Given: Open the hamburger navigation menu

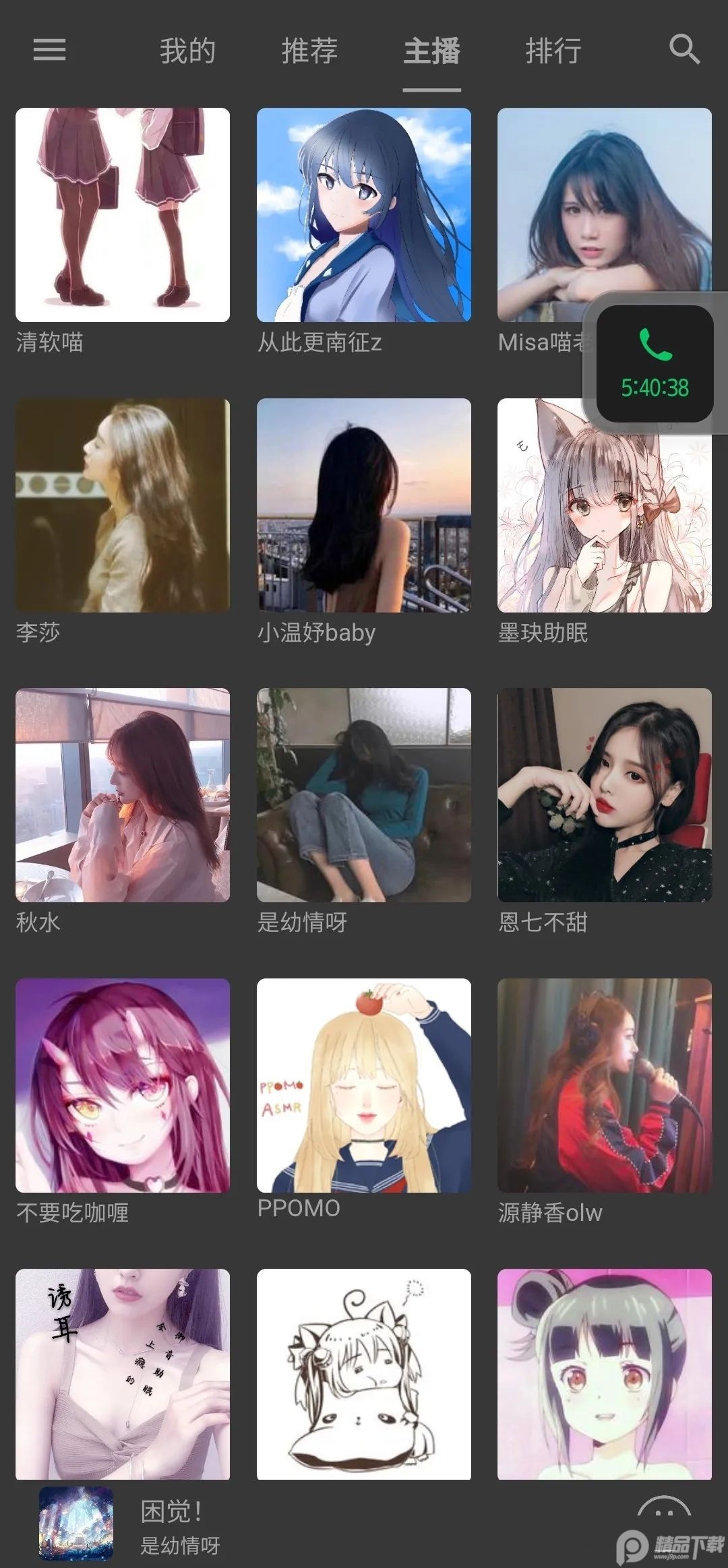Looking at the screenshot, I should tap(48, 51).
